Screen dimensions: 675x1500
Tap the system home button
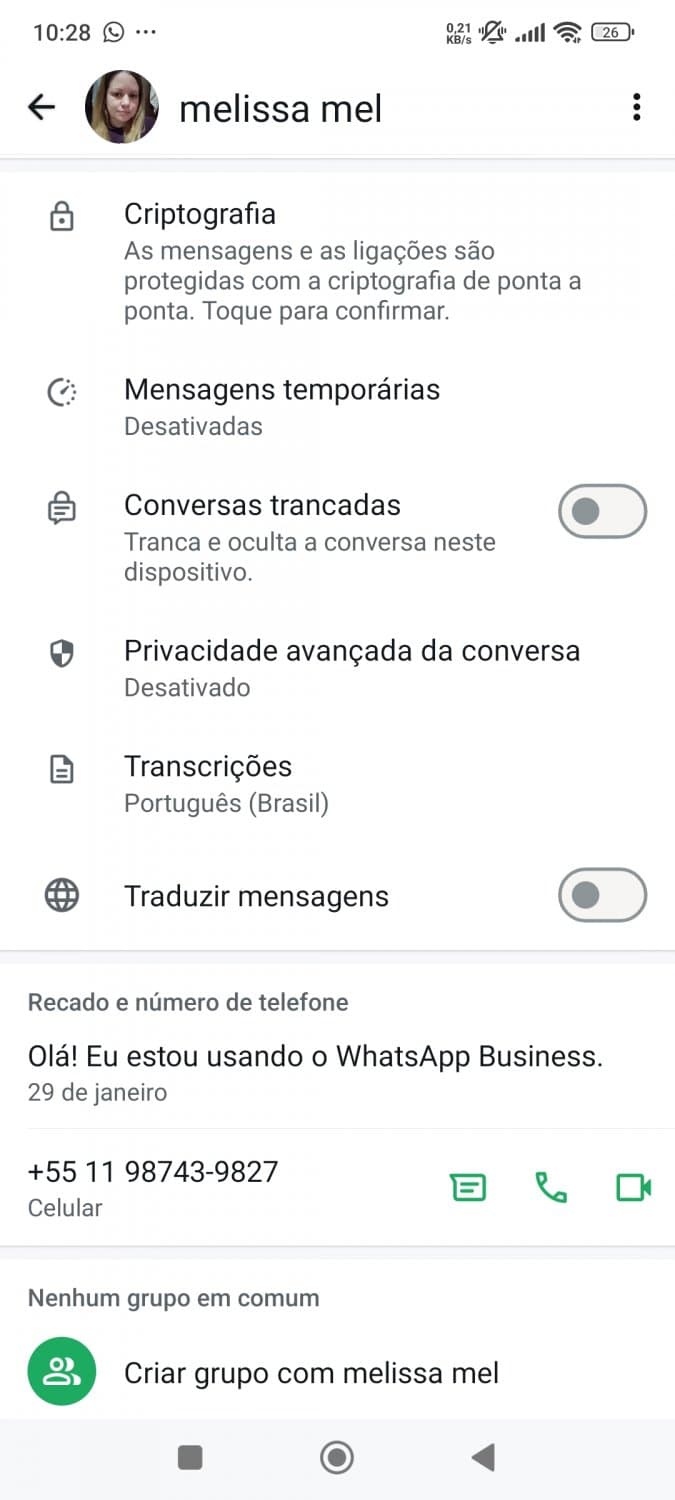point(337,1458)
